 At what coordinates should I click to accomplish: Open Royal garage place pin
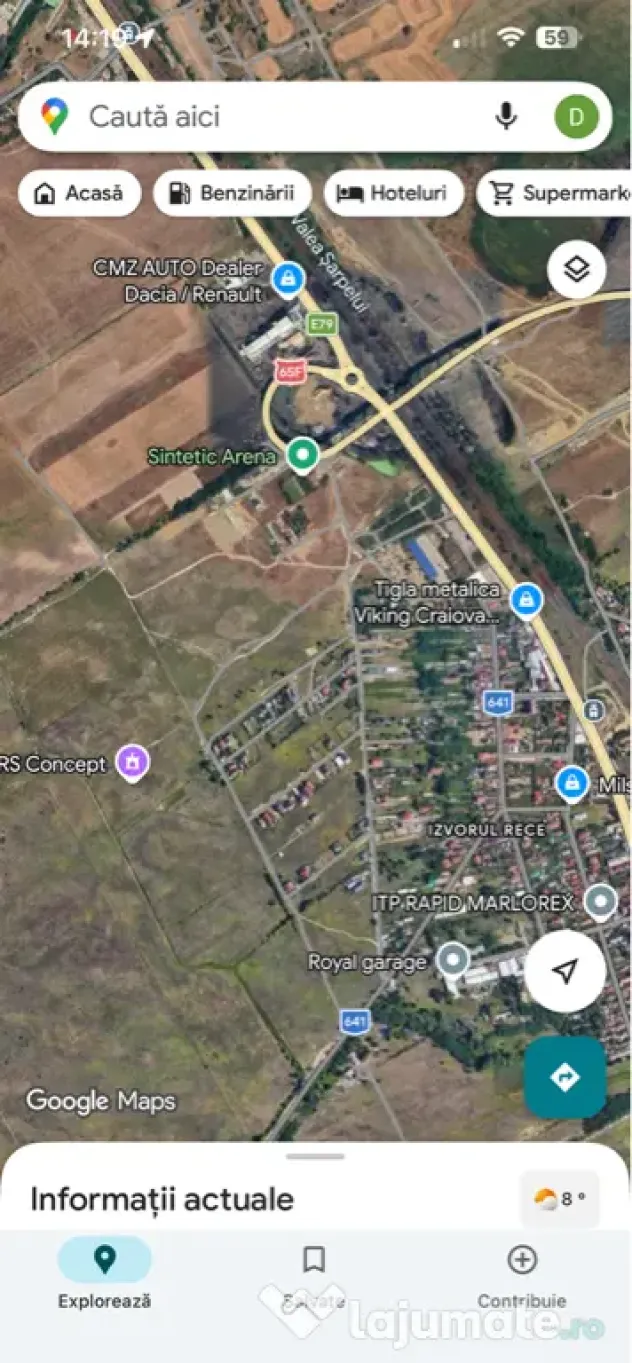(454, 961)
